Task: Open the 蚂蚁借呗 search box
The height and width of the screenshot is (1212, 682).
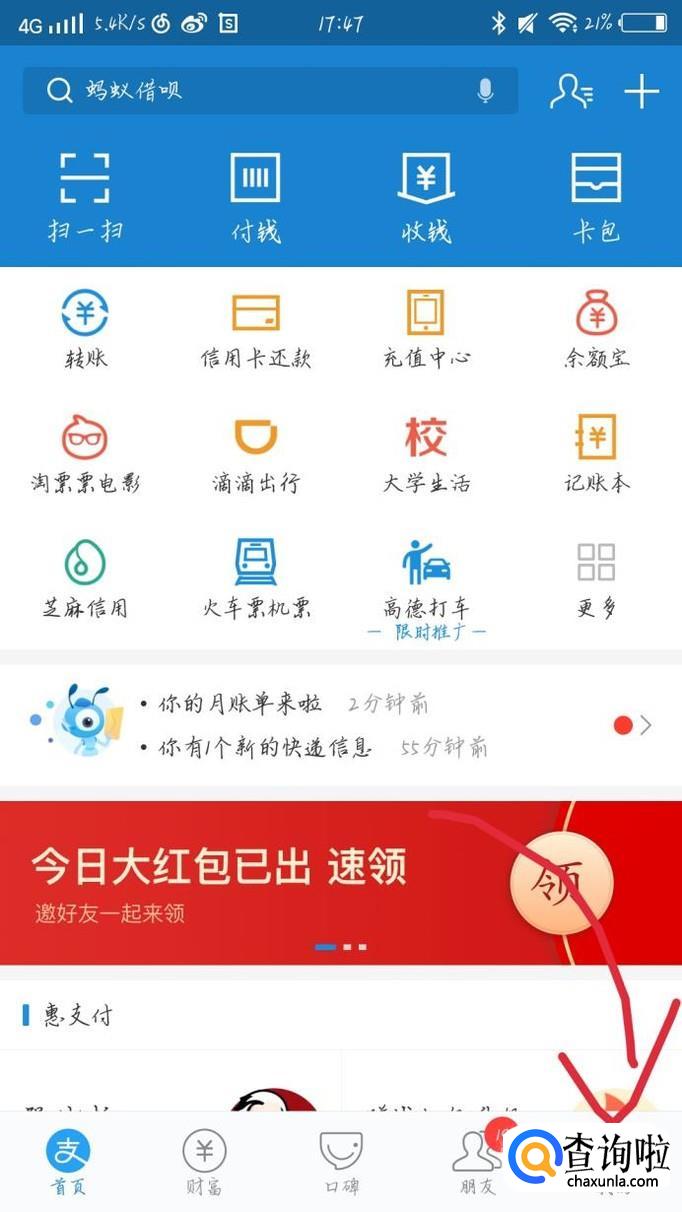Action: [250, 91]
